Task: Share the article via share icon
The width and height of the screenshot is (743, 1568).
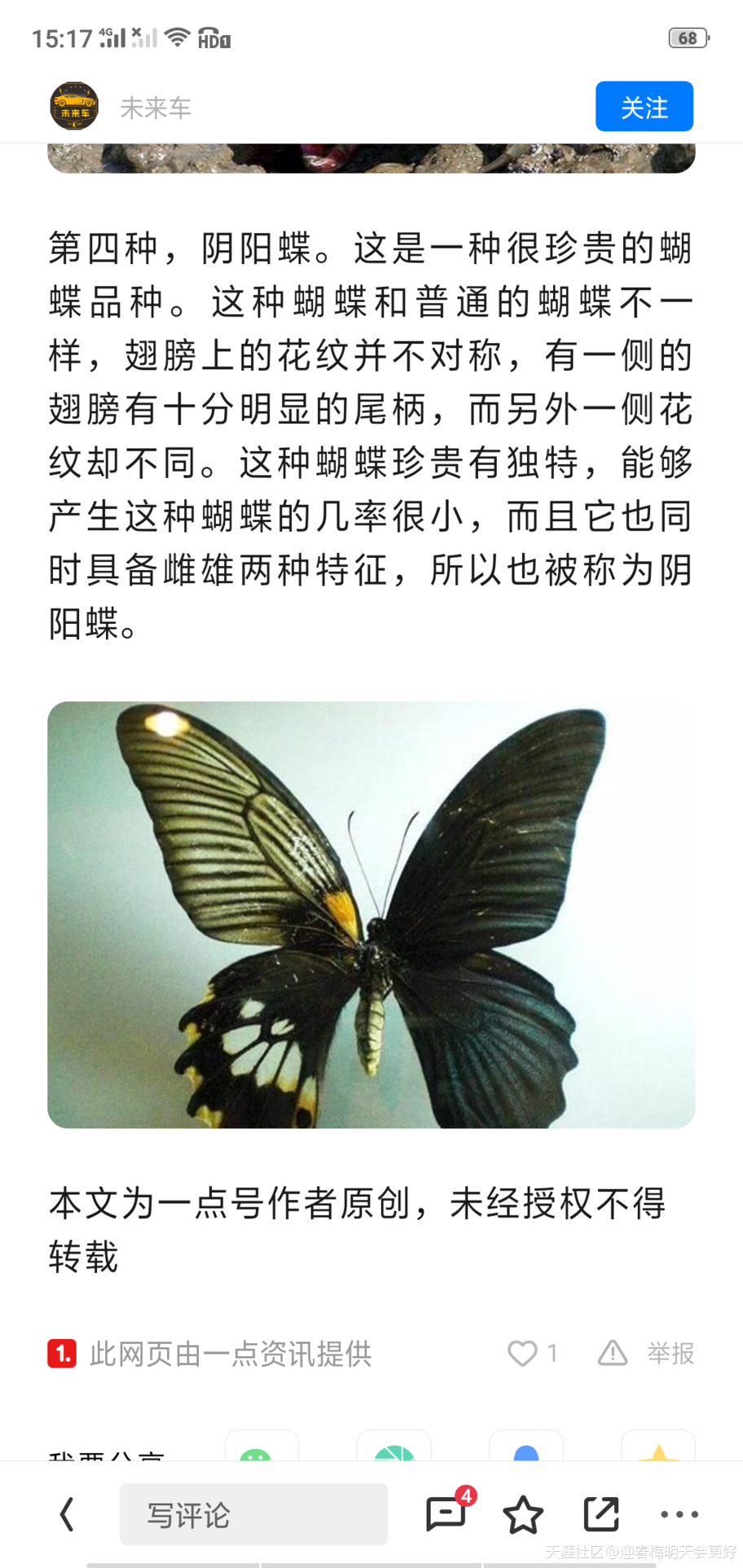Action: tap(601, 1514)
